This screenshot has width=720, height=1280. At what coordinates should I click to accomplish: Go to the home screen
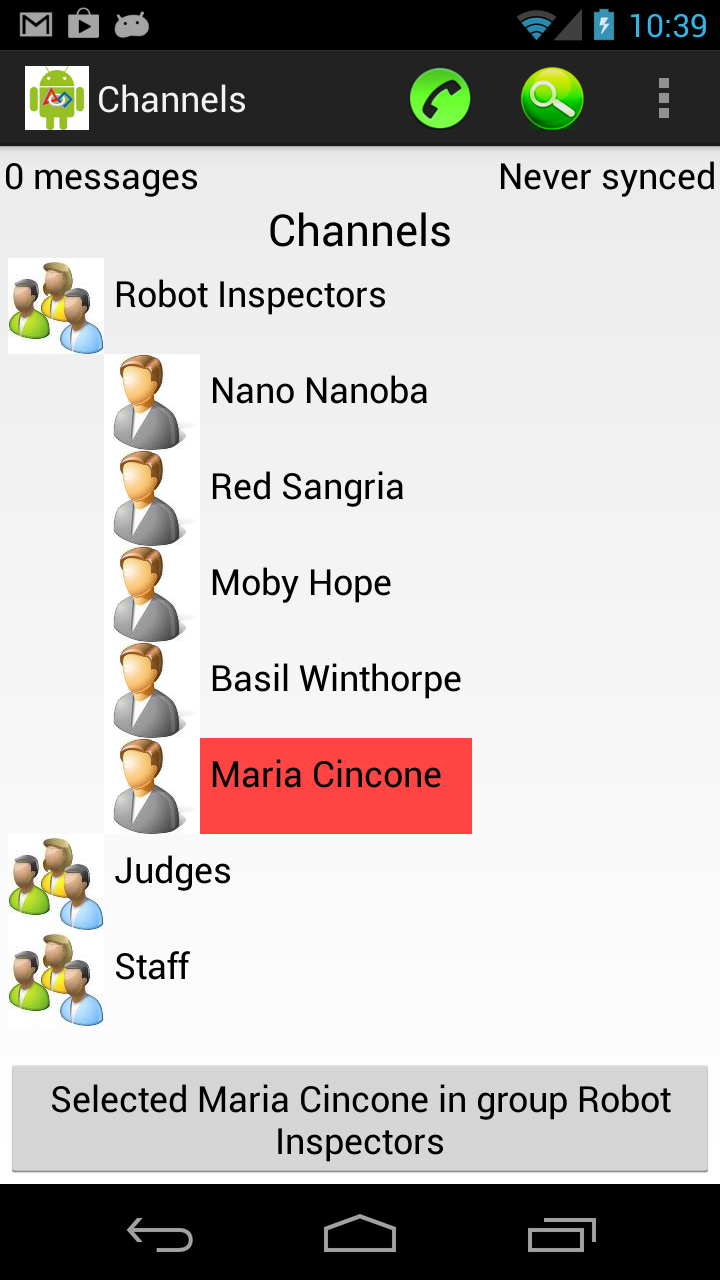coord(360,1235)
